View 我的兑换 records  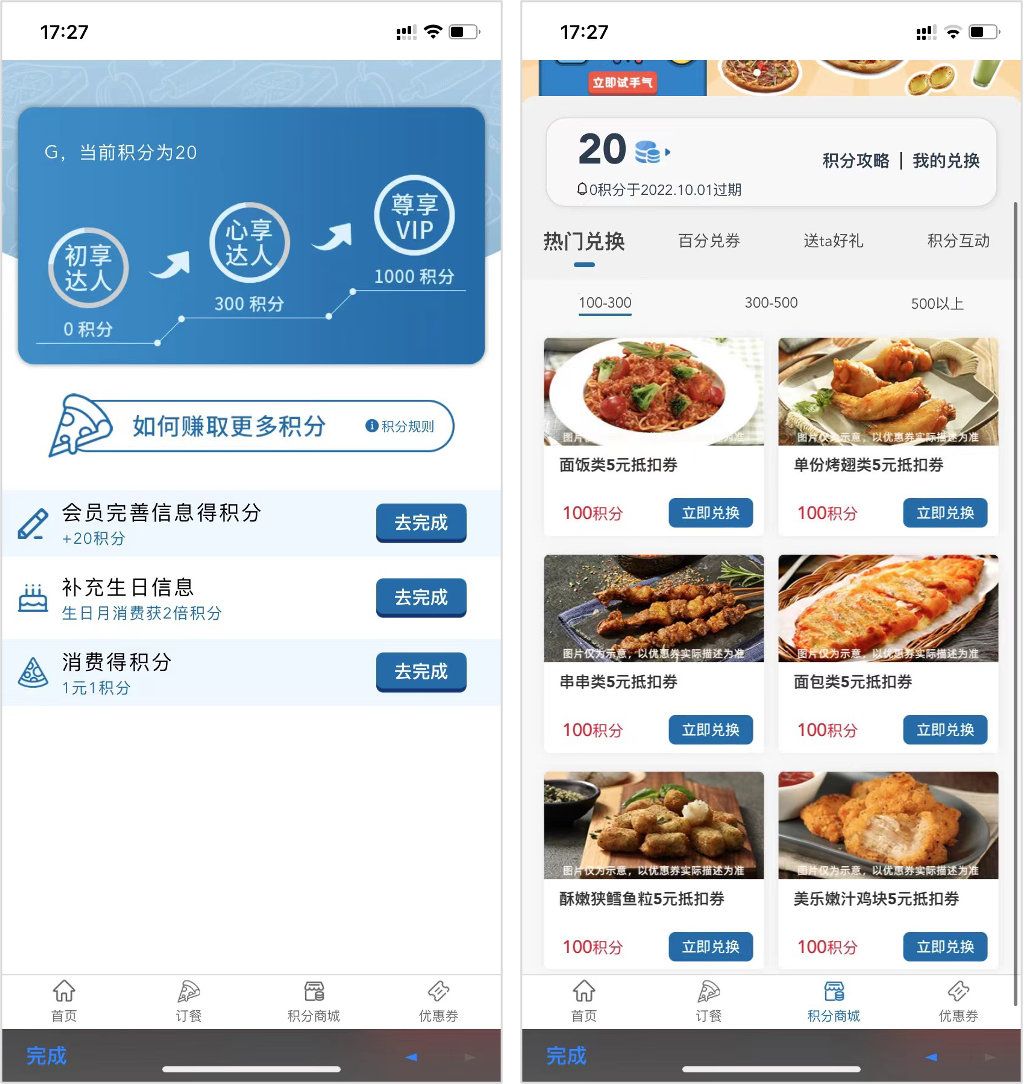point(946,160)
